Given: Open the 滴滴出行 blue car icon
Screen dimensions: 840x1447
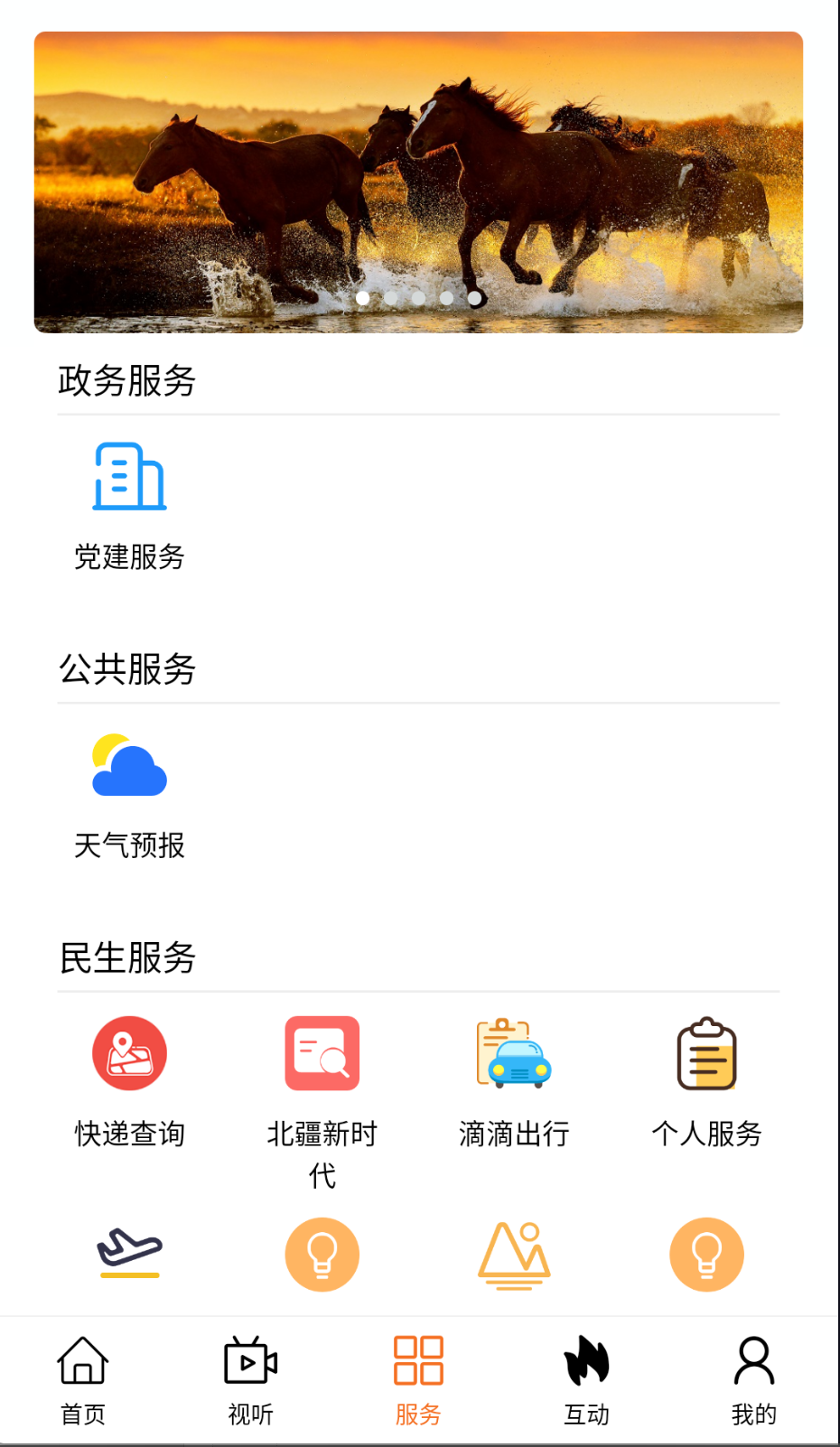Looking at the screenshot, I should [514, 1053].
